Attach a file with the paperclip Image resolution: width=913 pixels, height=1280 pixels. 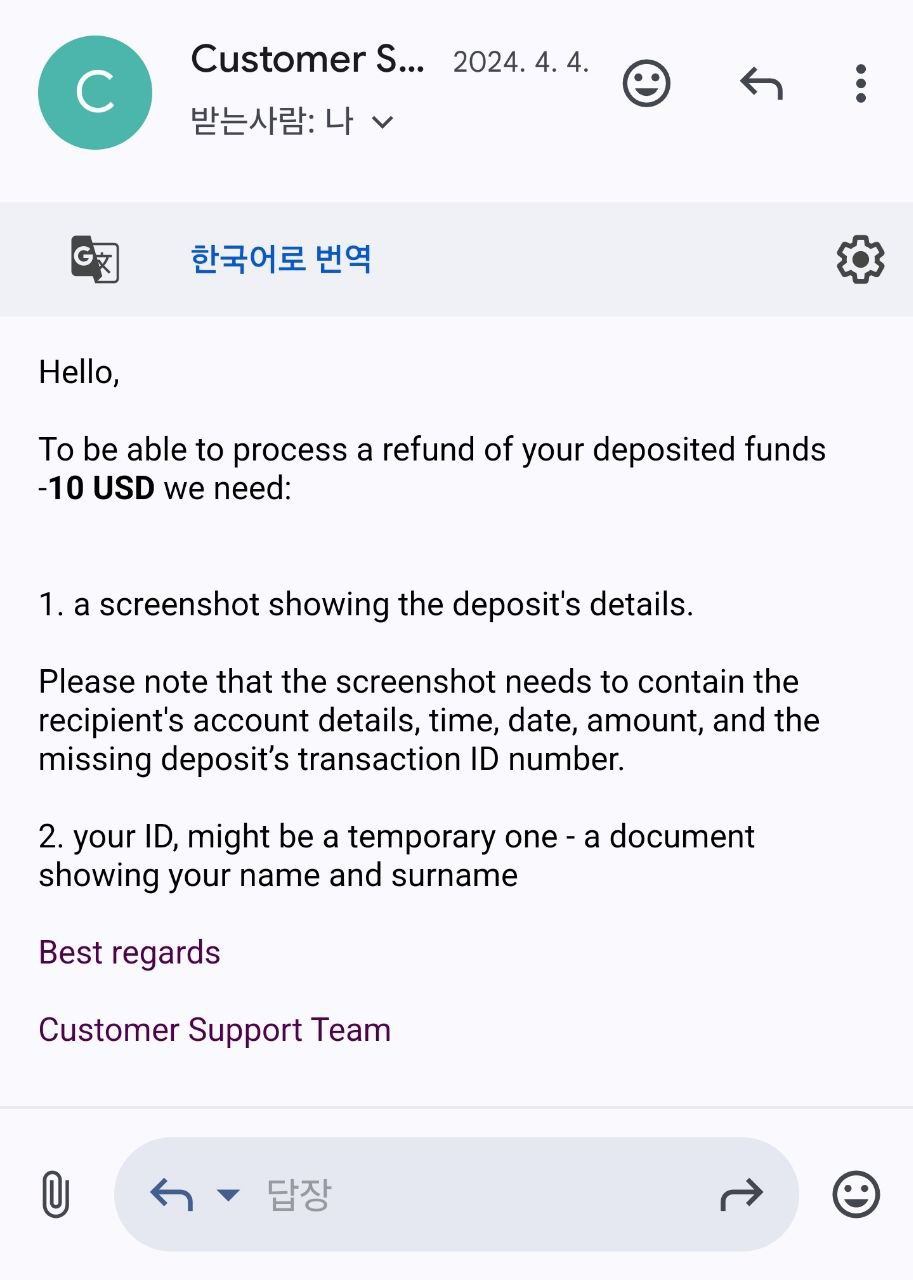coord(55,1194)
